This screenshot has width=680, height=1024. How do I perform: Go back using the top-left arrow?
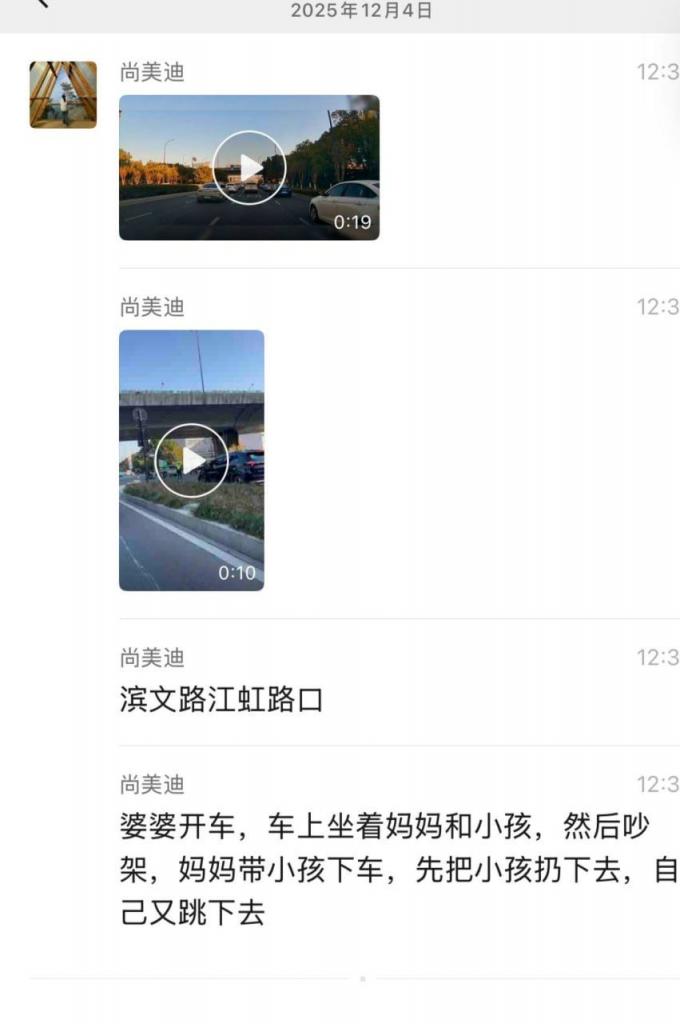(40, 4)
